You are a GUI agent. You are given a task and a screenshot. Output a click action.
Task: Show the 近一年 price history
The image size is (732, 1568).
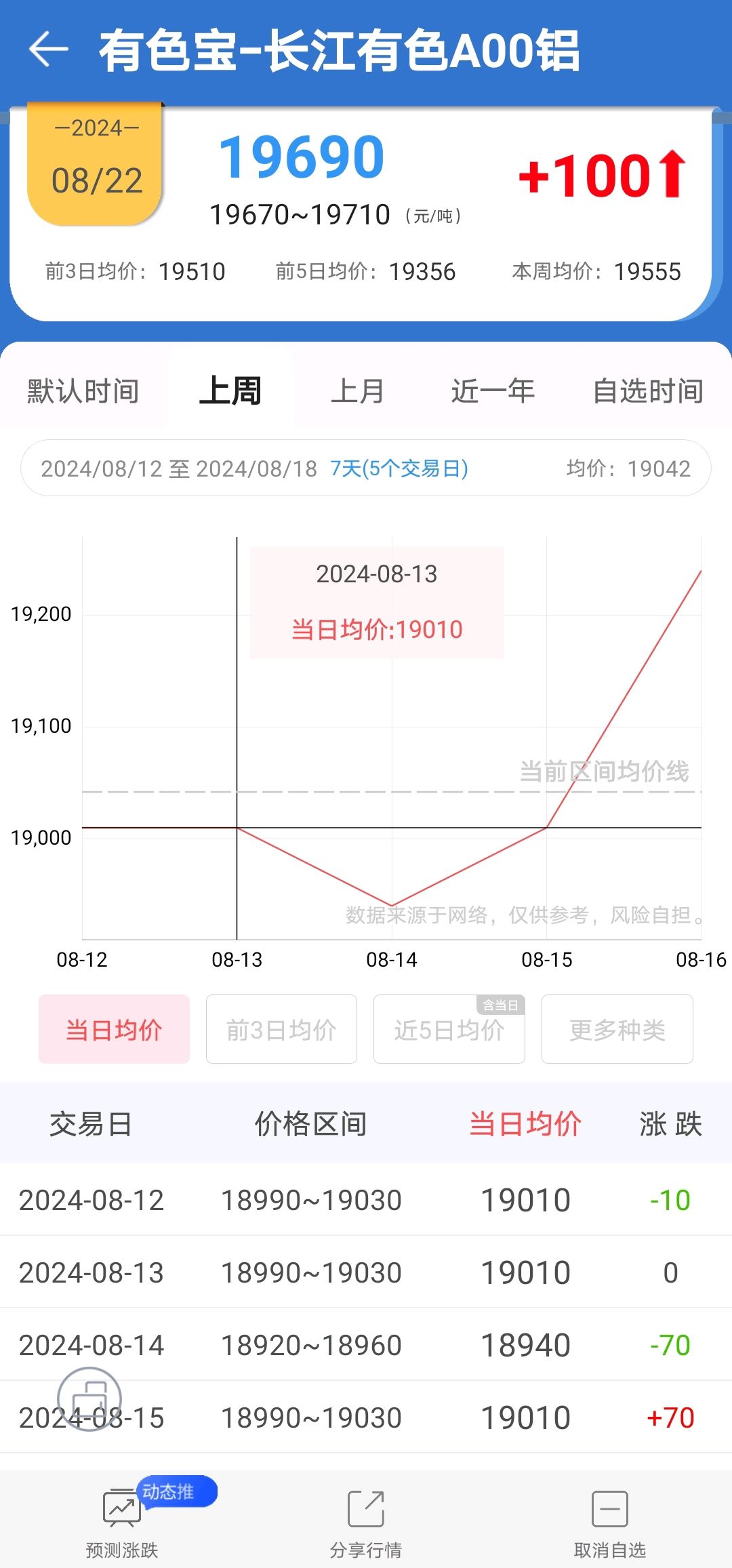493,391
